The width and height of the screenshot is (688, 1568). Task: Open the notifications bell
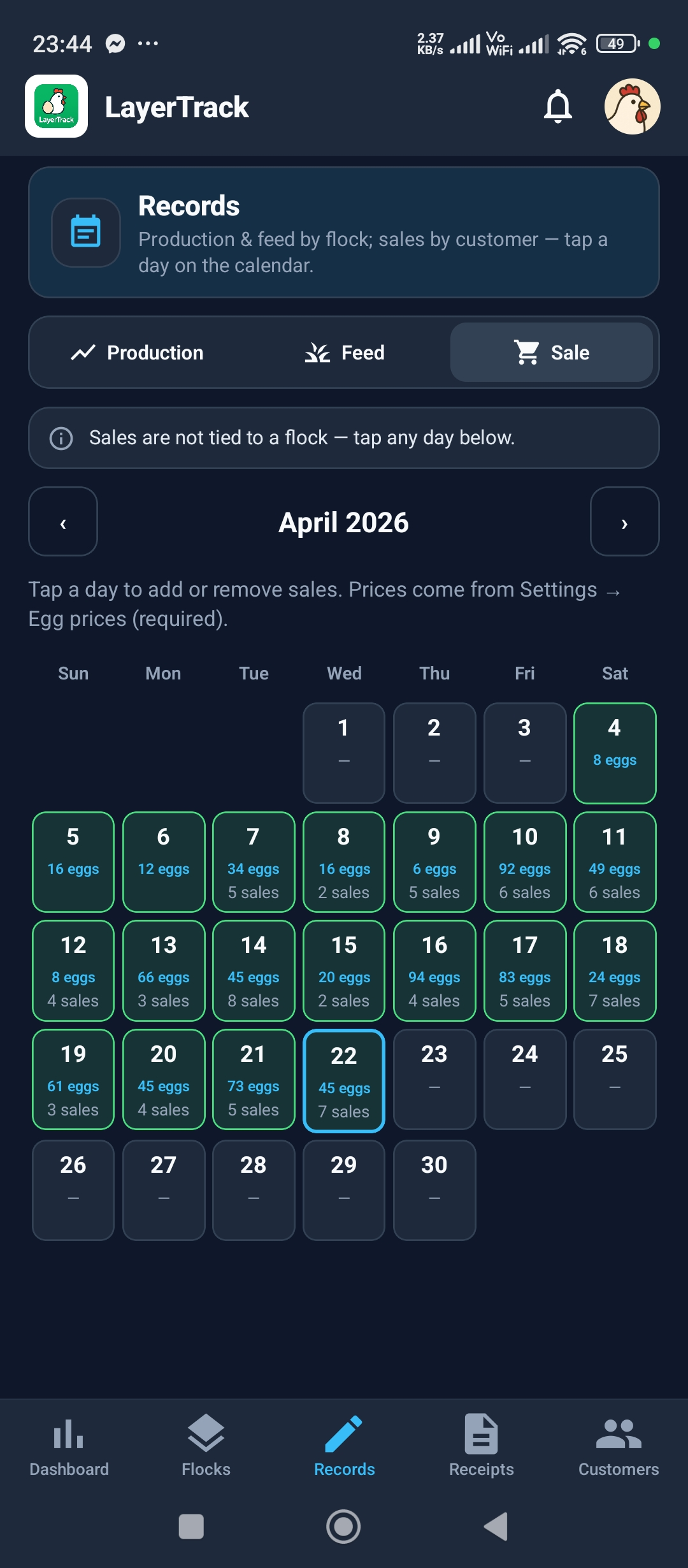click(557, 106)
